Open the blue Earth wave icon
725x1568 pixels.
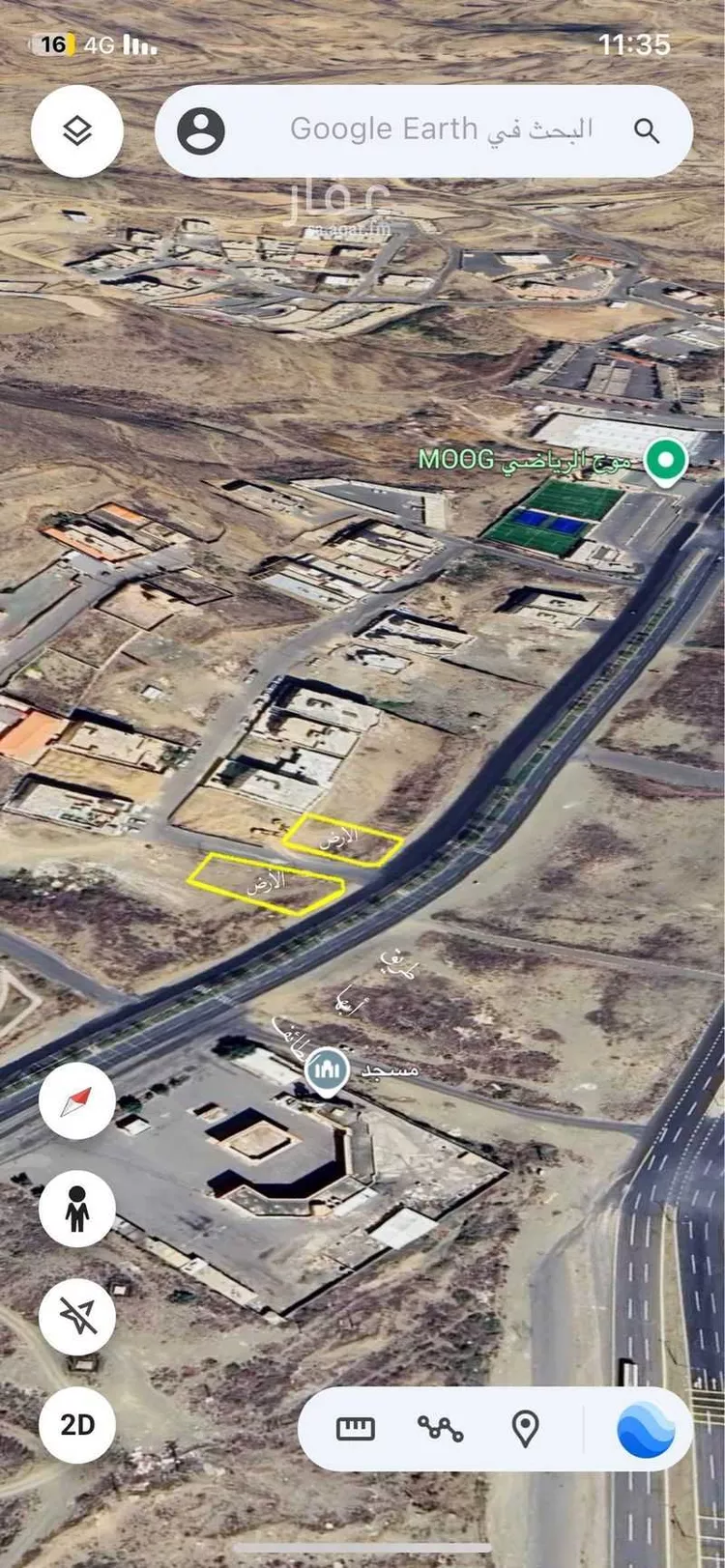click(646, 1428)
